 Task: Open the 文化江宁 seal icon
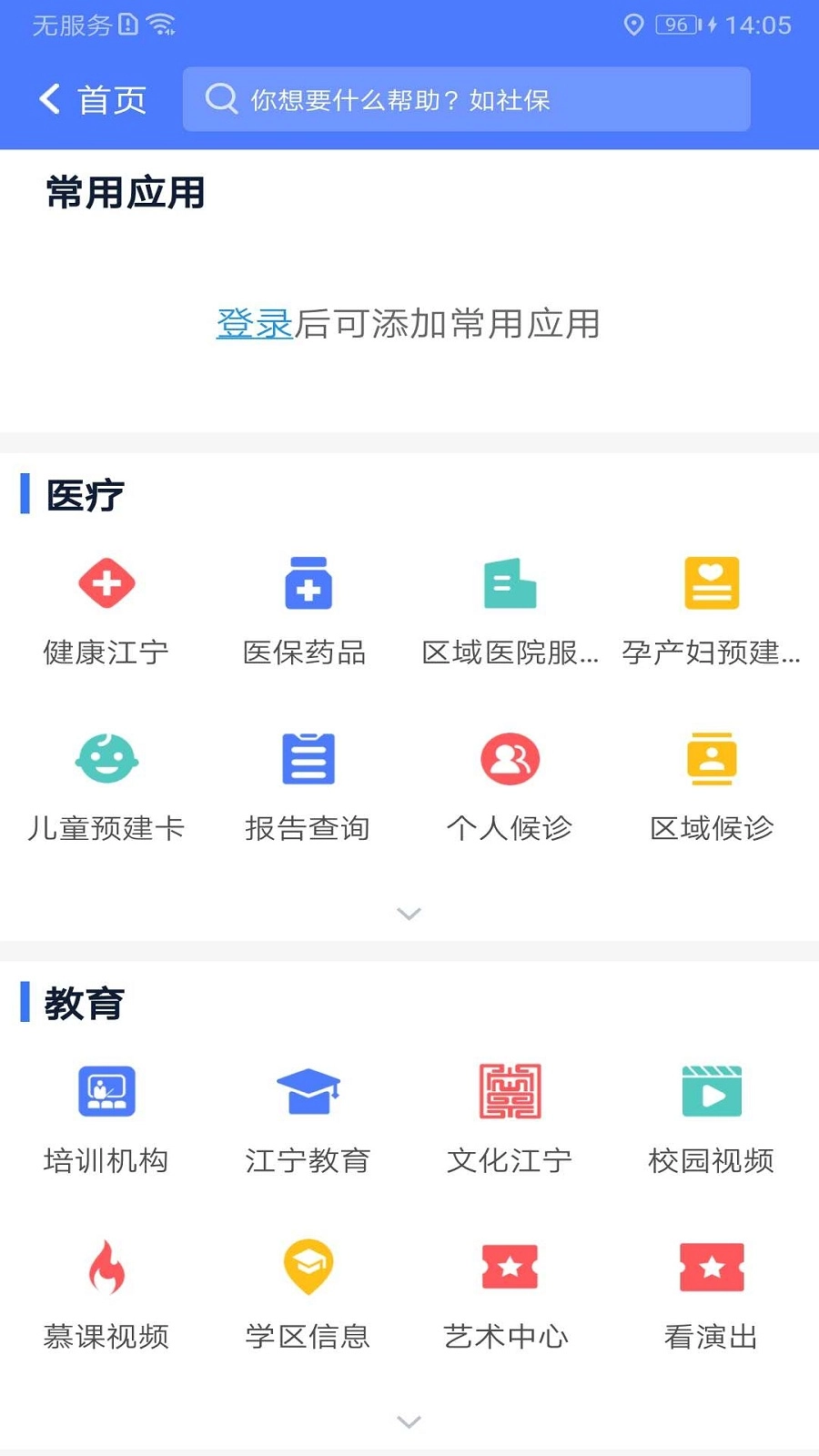[x=511, y=1117]
